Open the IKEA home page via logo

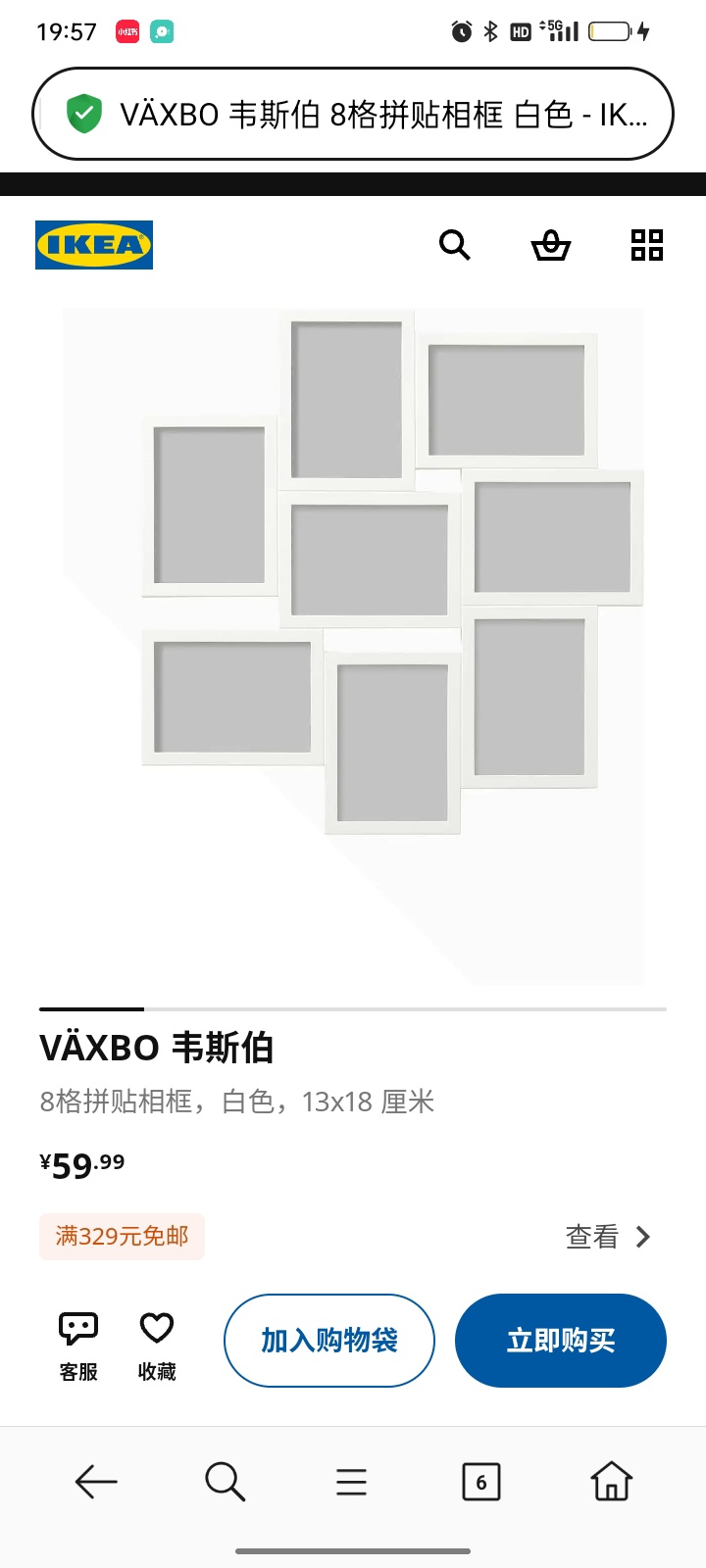click(94, 245)
